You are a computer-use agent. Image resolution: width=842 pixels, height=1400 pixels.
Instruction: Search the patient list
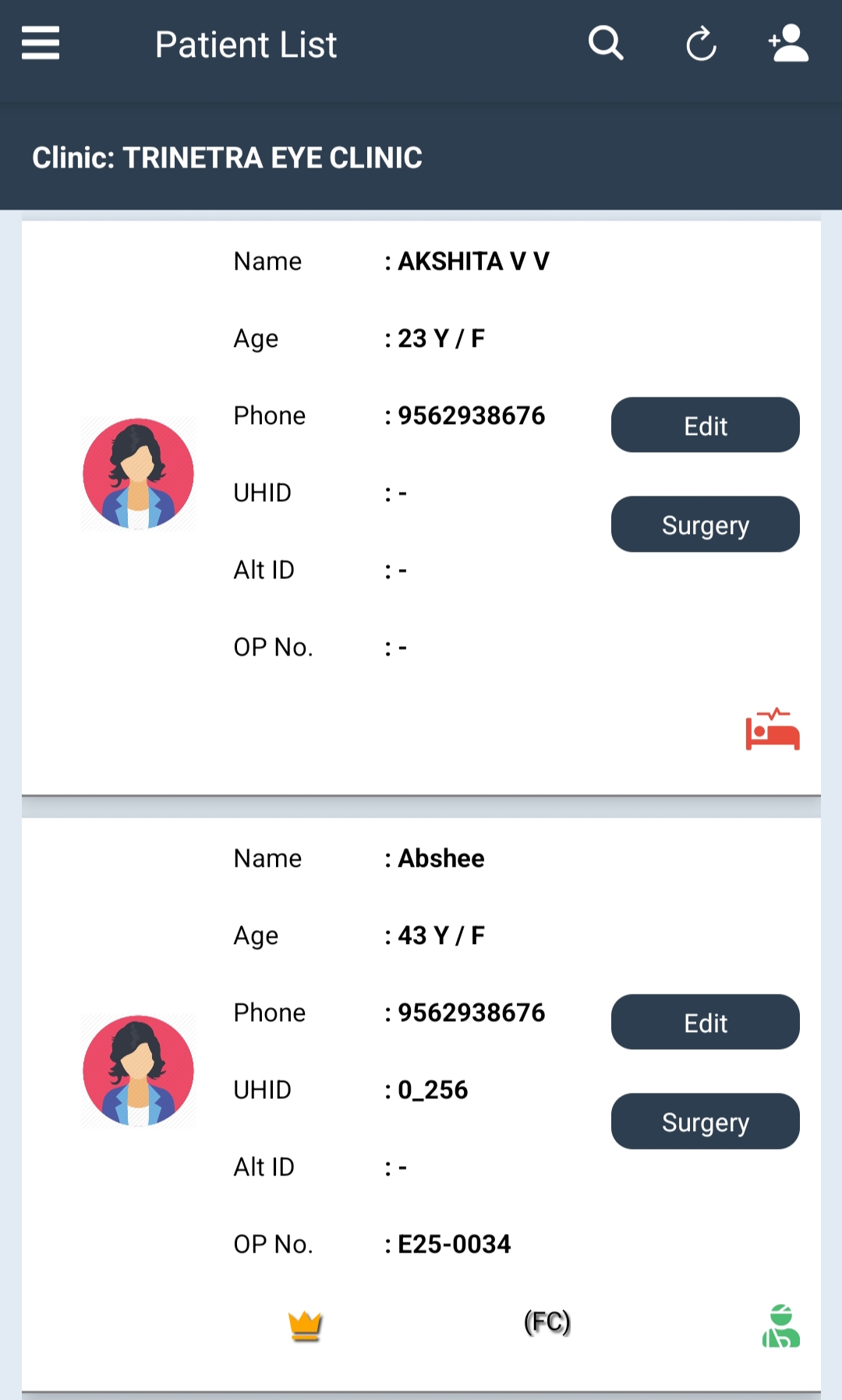(606, 43)
